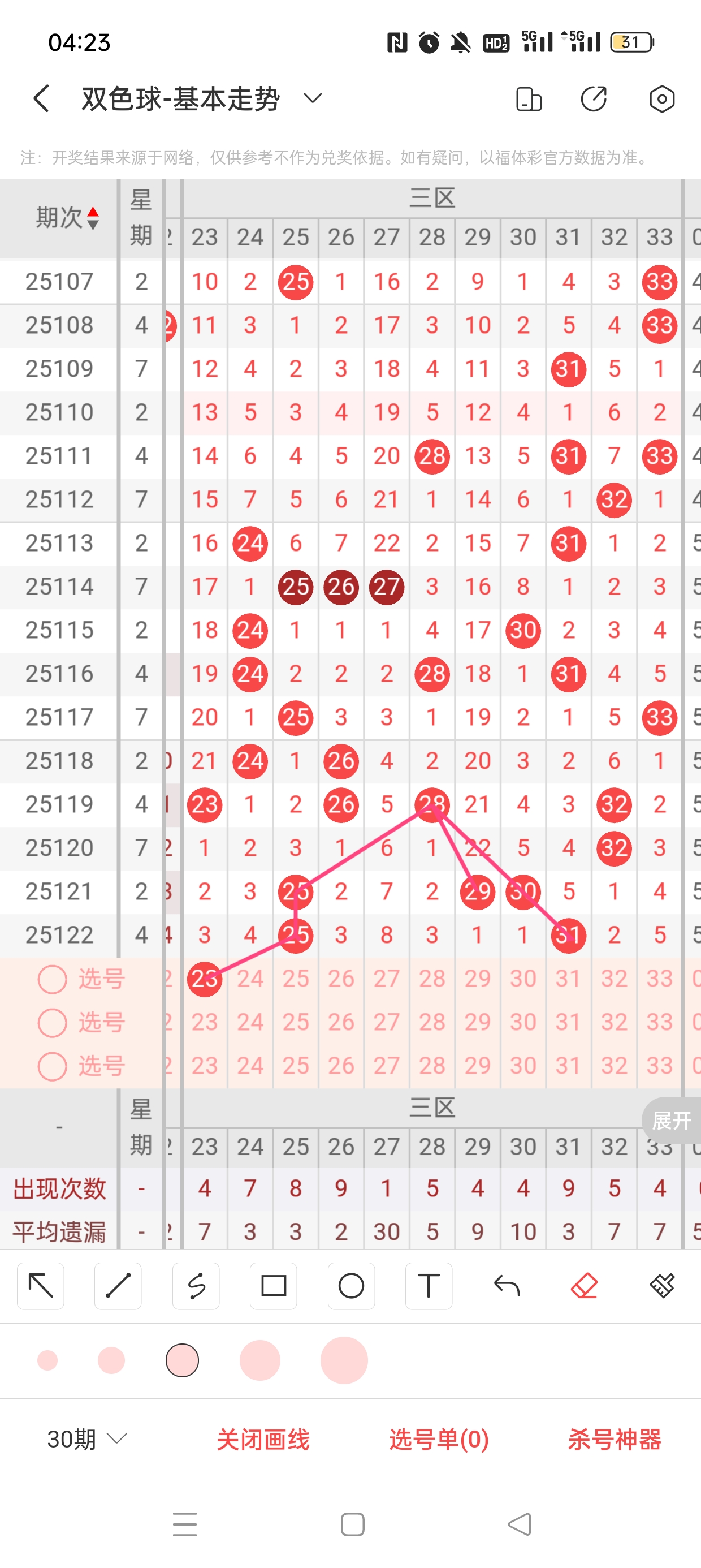Tap 关闭画线 to exit drawing mode
The width and height of the screenshot is (701, 1568).
click(x=263, y=1439)
